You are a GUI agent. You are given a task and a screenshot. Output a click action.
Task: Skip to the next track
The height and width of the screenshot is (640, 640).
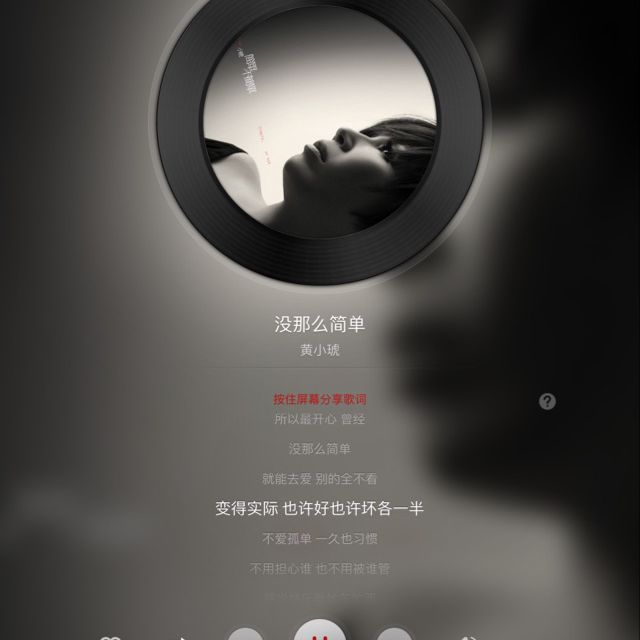[x=392, y=635]
